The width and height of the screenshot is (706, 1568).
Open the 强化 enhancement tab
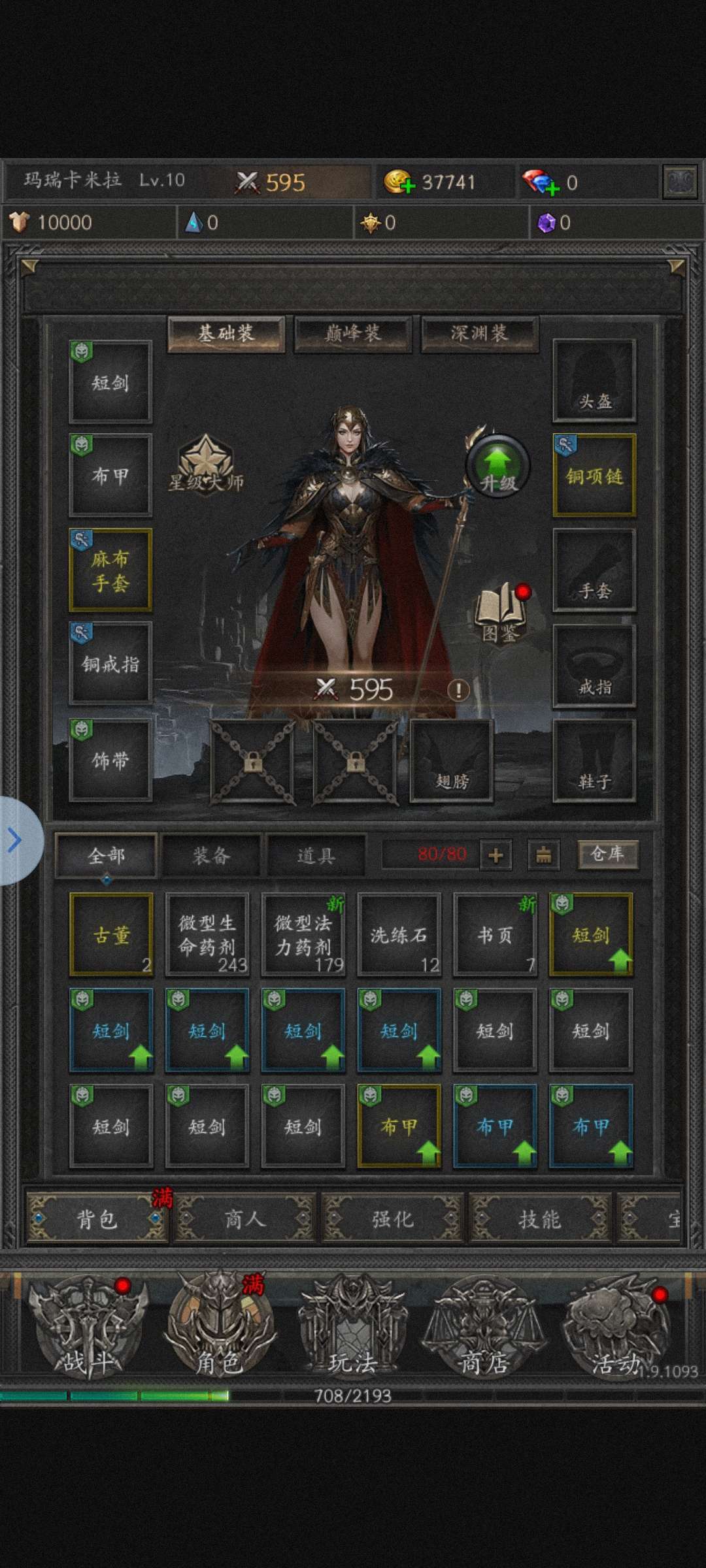393,1218
